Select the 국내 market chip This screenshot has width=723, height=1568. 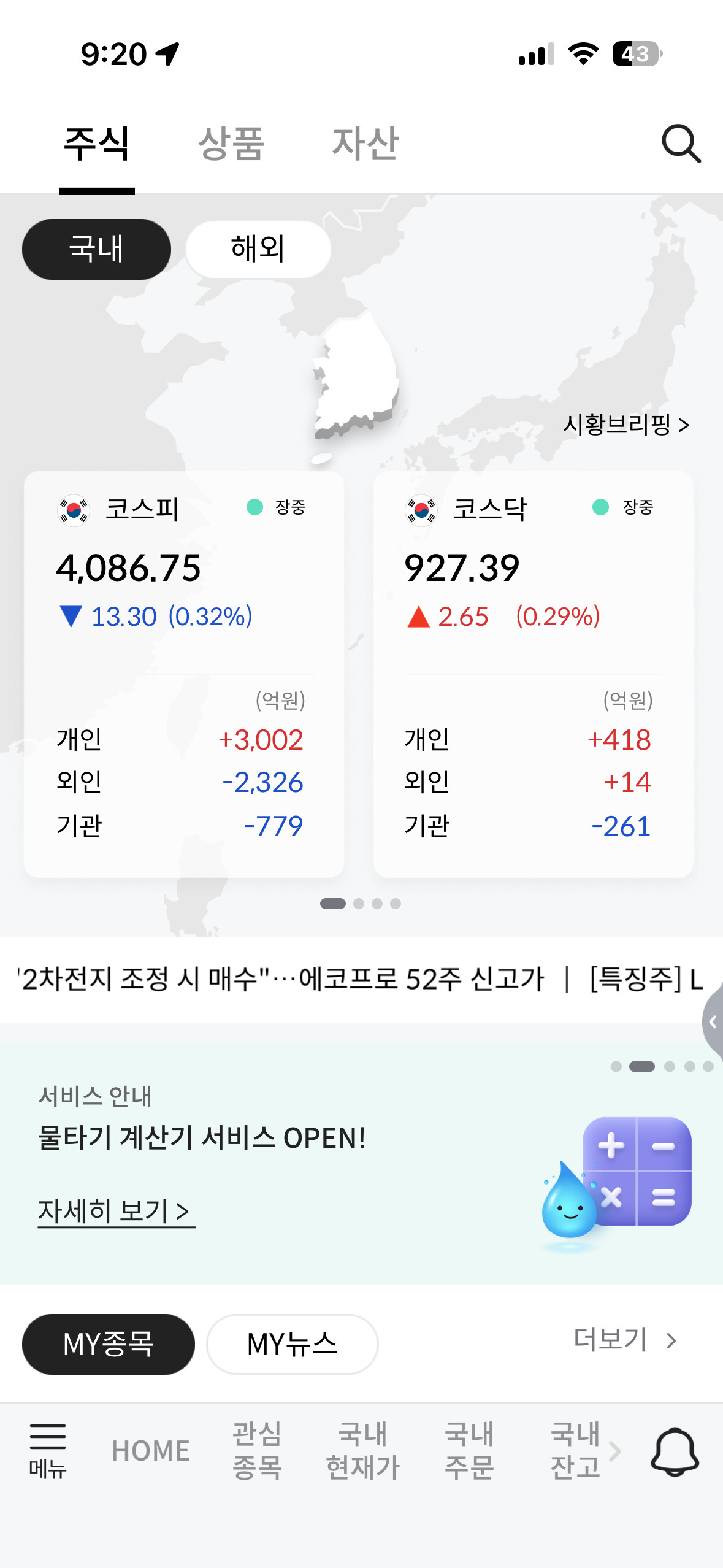(96, 249)
